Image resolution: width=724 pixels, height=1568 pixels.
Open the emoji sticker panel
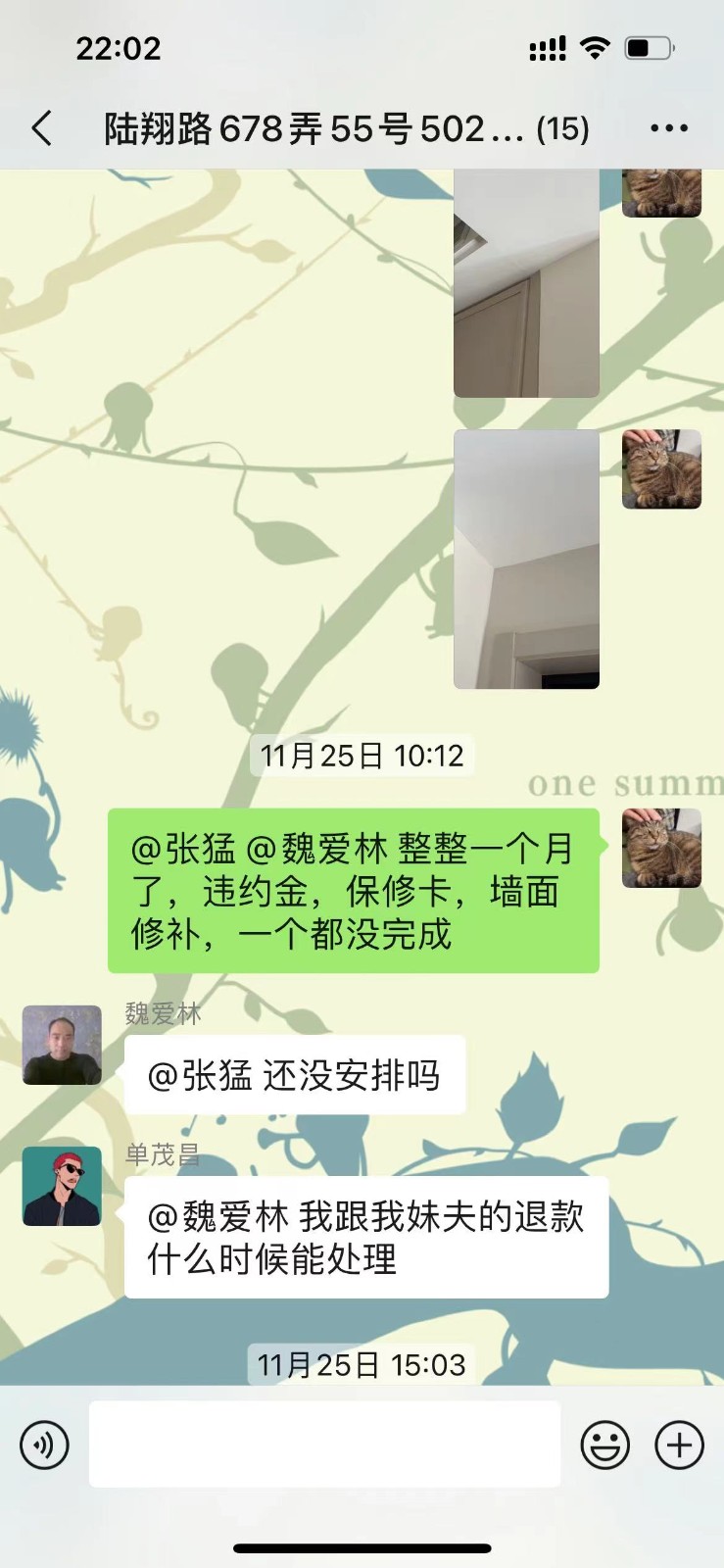(x=605, y=1445)
